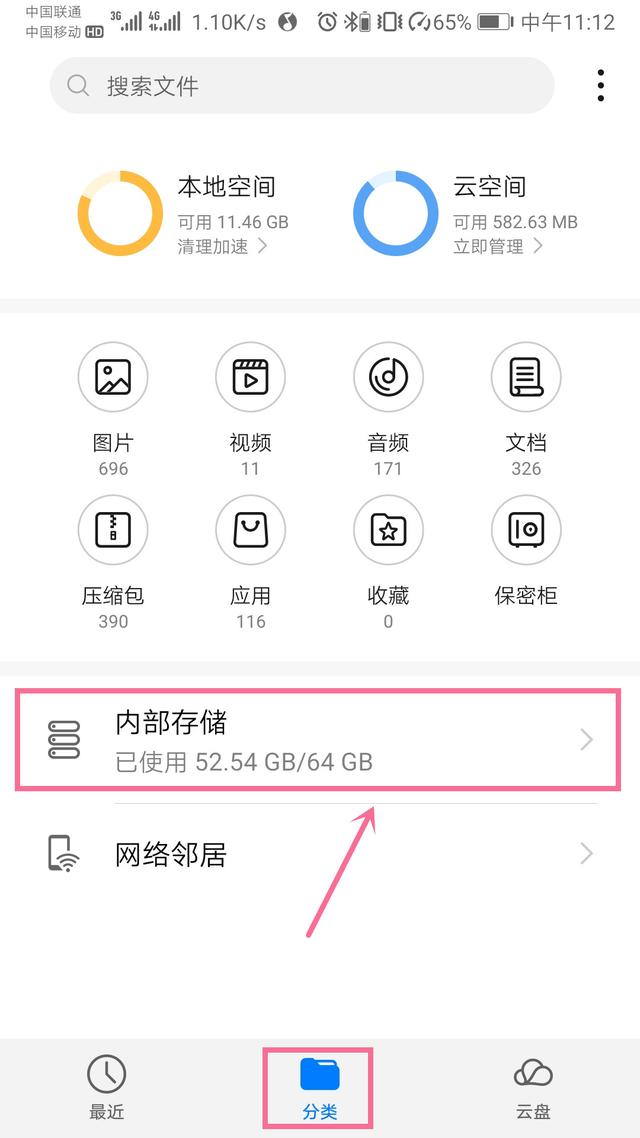
Task: Switch to the 云盘 tab
Action: 533,1087
